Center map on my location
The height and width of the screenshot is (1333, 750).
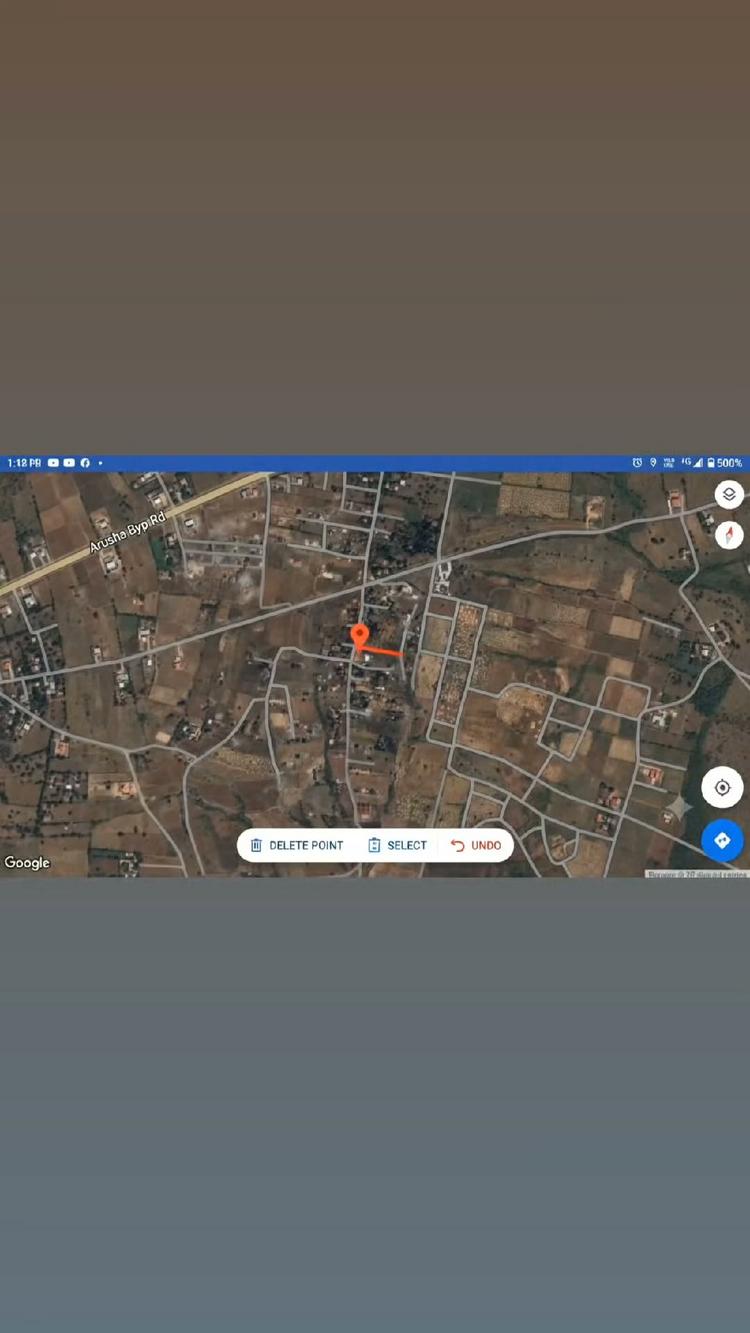tap(722, 788)
